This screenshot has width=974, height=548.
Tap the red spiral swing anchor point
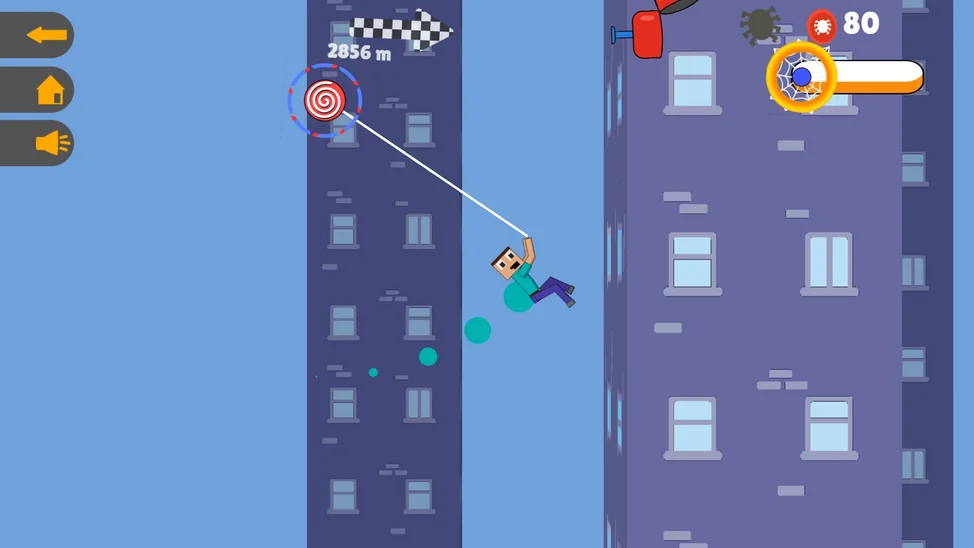point(325,100)
